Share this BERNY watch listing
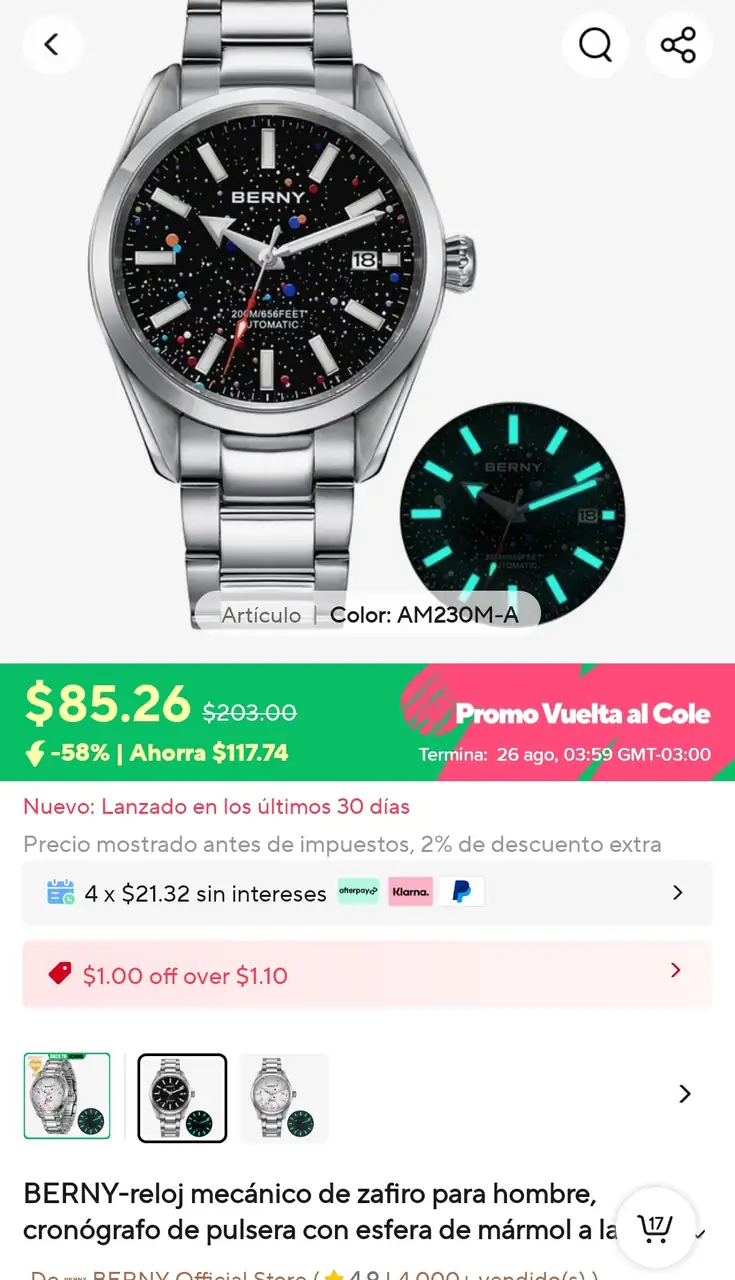Viewport: 735px width, 1280px height. pos(678,45)
